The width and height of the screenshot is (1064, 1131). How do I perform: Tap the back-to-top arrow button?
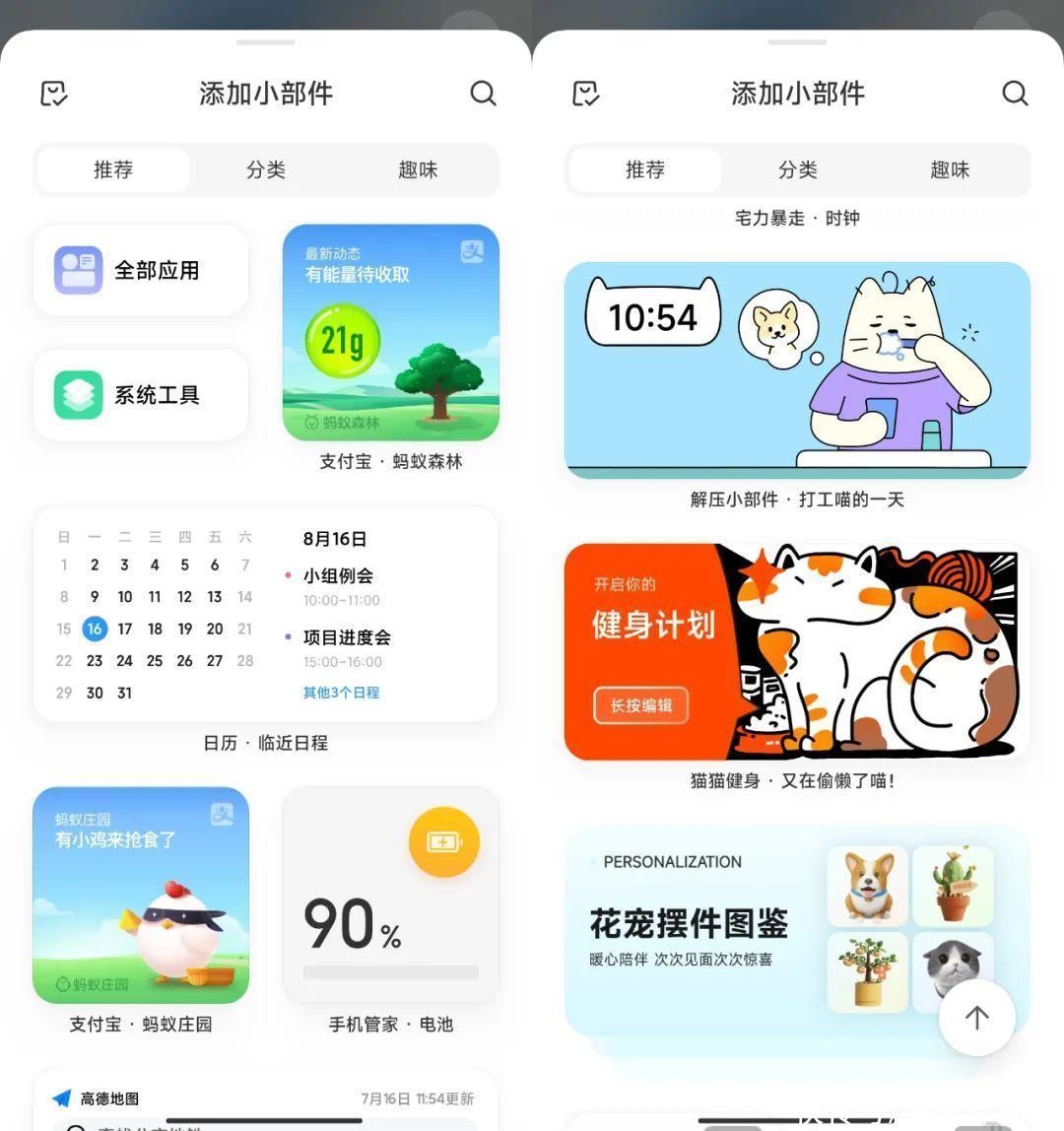pyautogui.click(x=976, y=1018)
